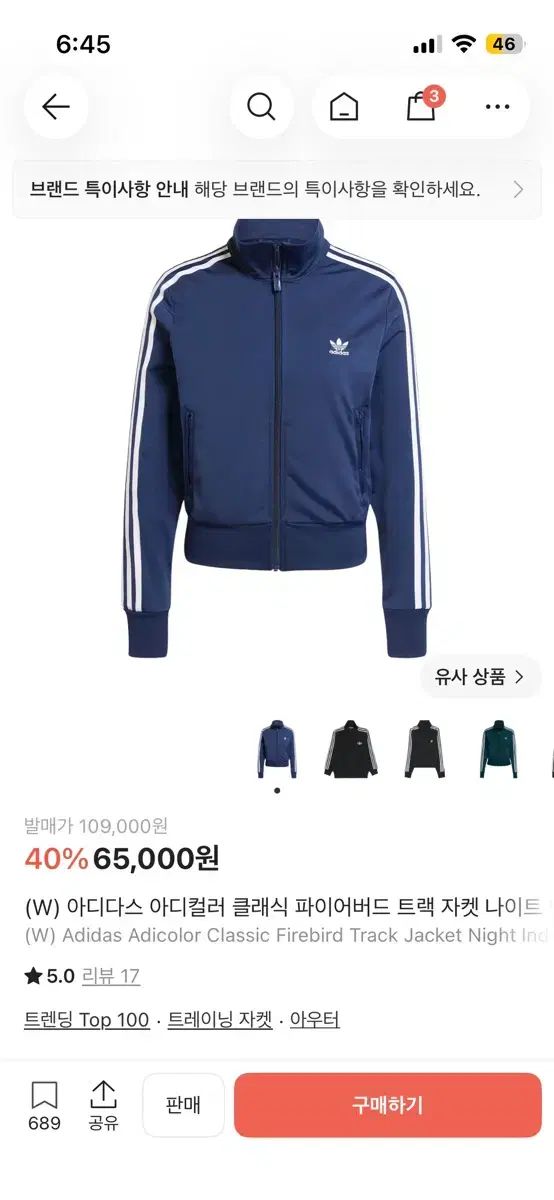Tap the 유사 상품 button
The image size is (554, 1200).
[480, 677]
